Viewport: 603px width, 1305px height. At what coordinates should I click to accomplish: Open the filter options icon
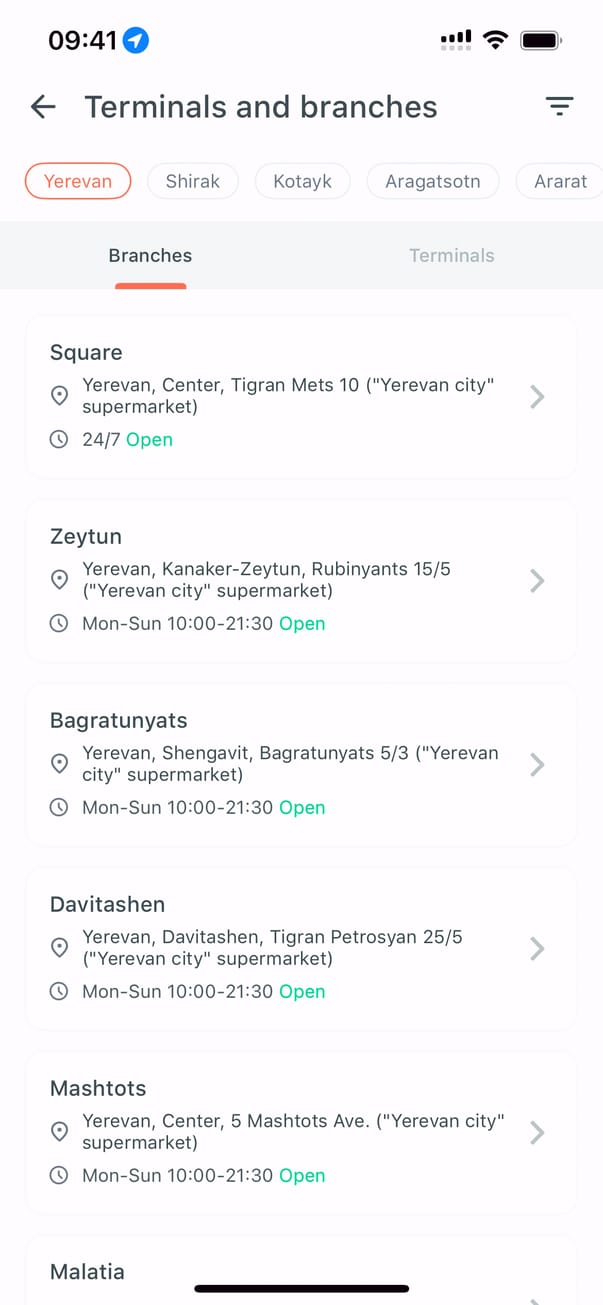tap(559, 107)
